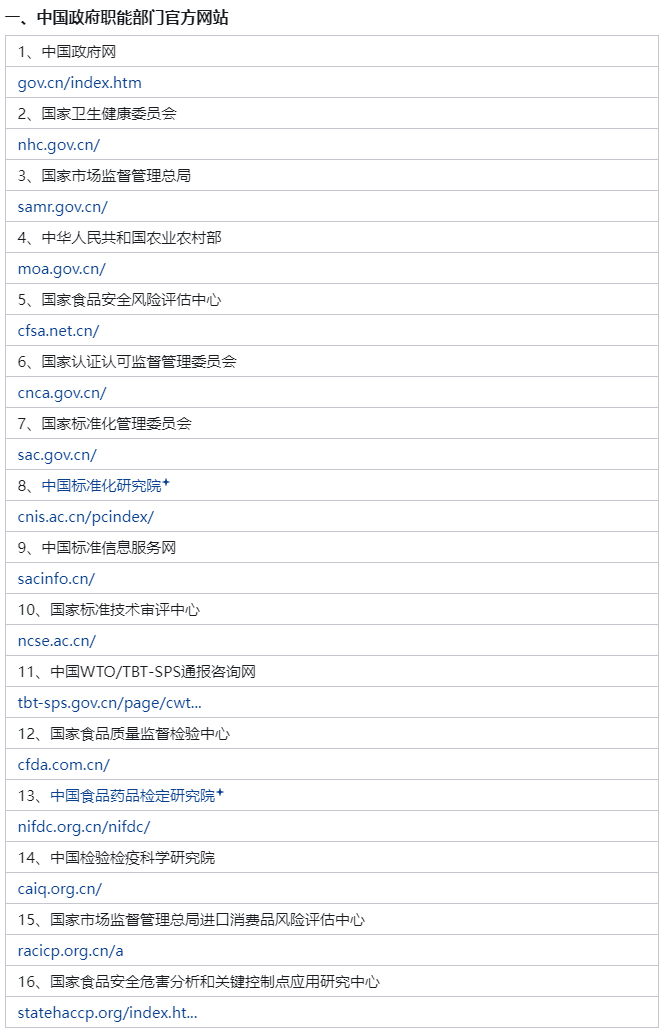Open the sac.gov.cn link

[x=57, y=455]
